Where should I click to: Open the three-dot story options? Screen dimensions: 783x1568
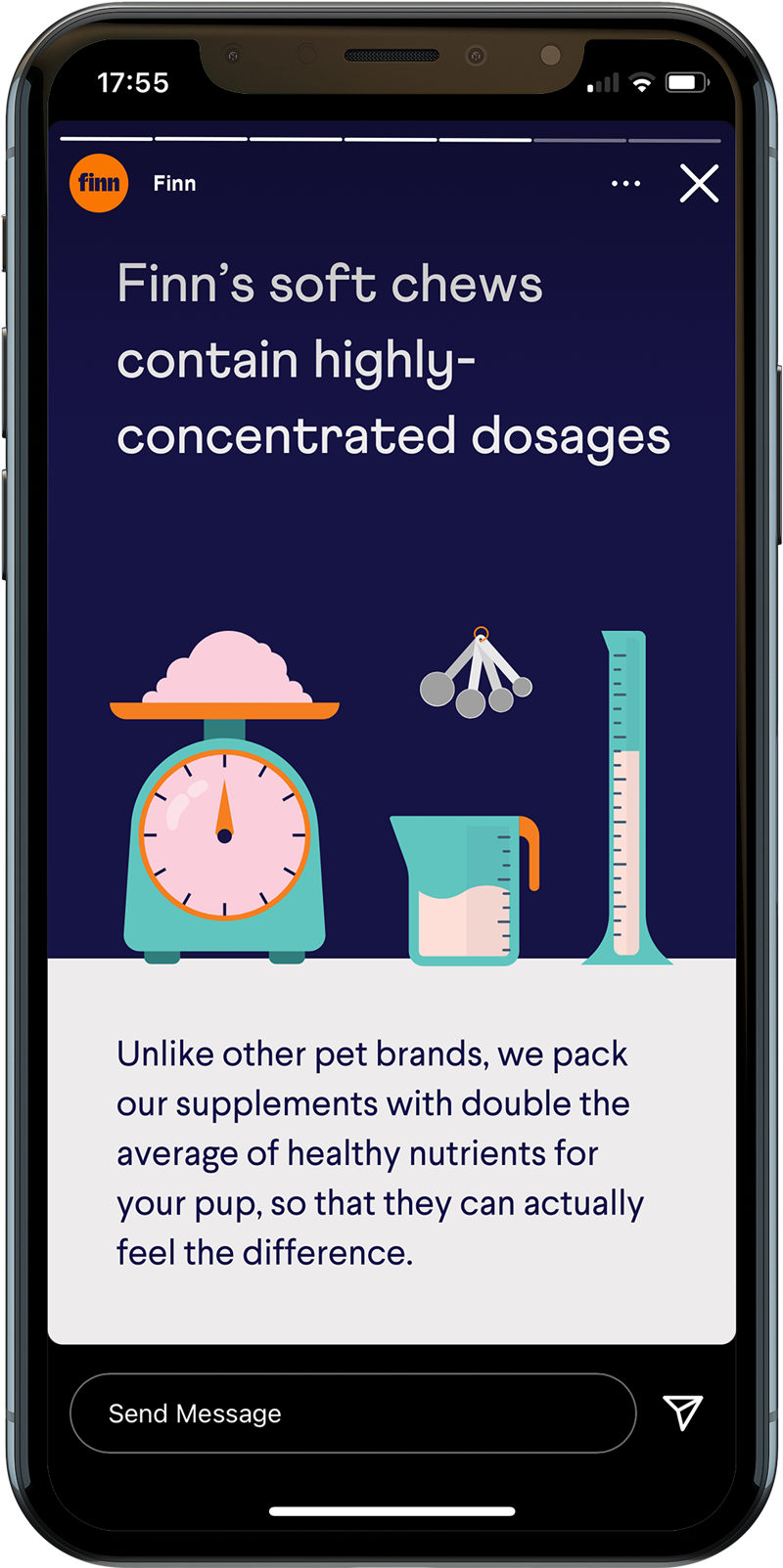click(625, 183)
